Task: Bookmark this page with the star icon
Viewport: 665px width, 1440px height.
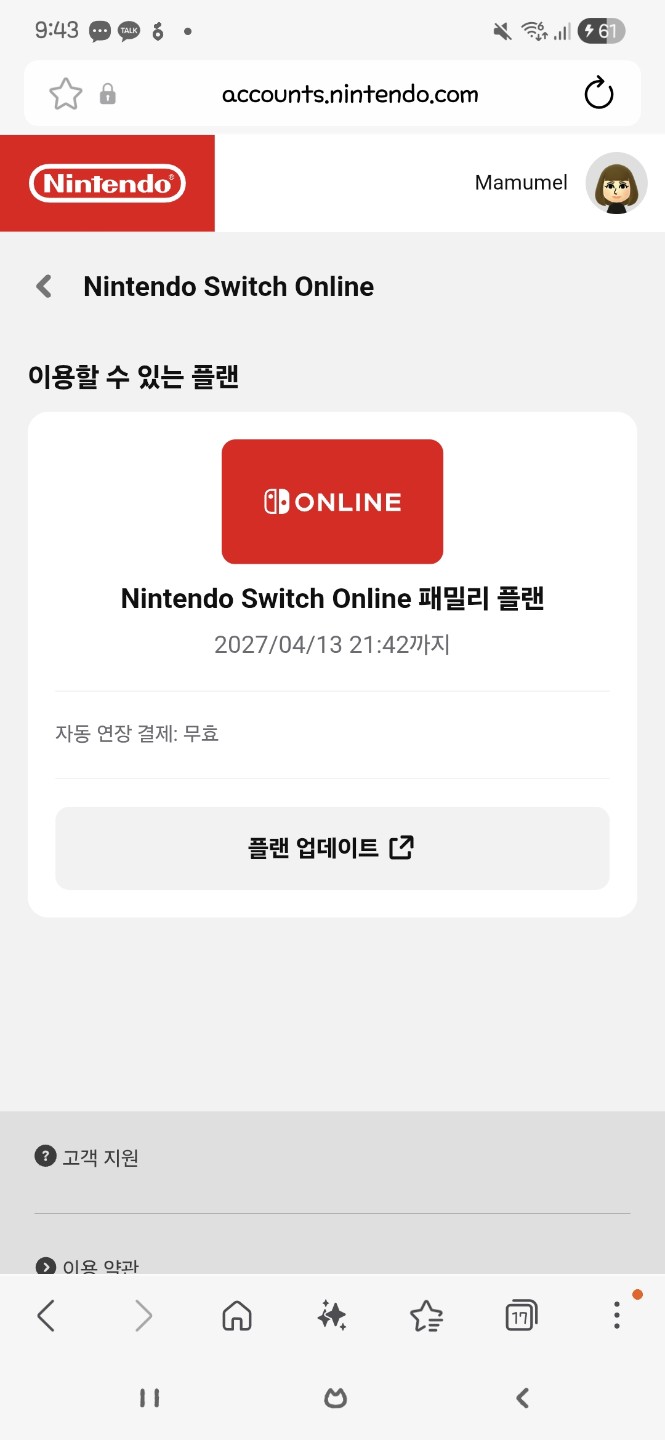Action: click(66, 94)
